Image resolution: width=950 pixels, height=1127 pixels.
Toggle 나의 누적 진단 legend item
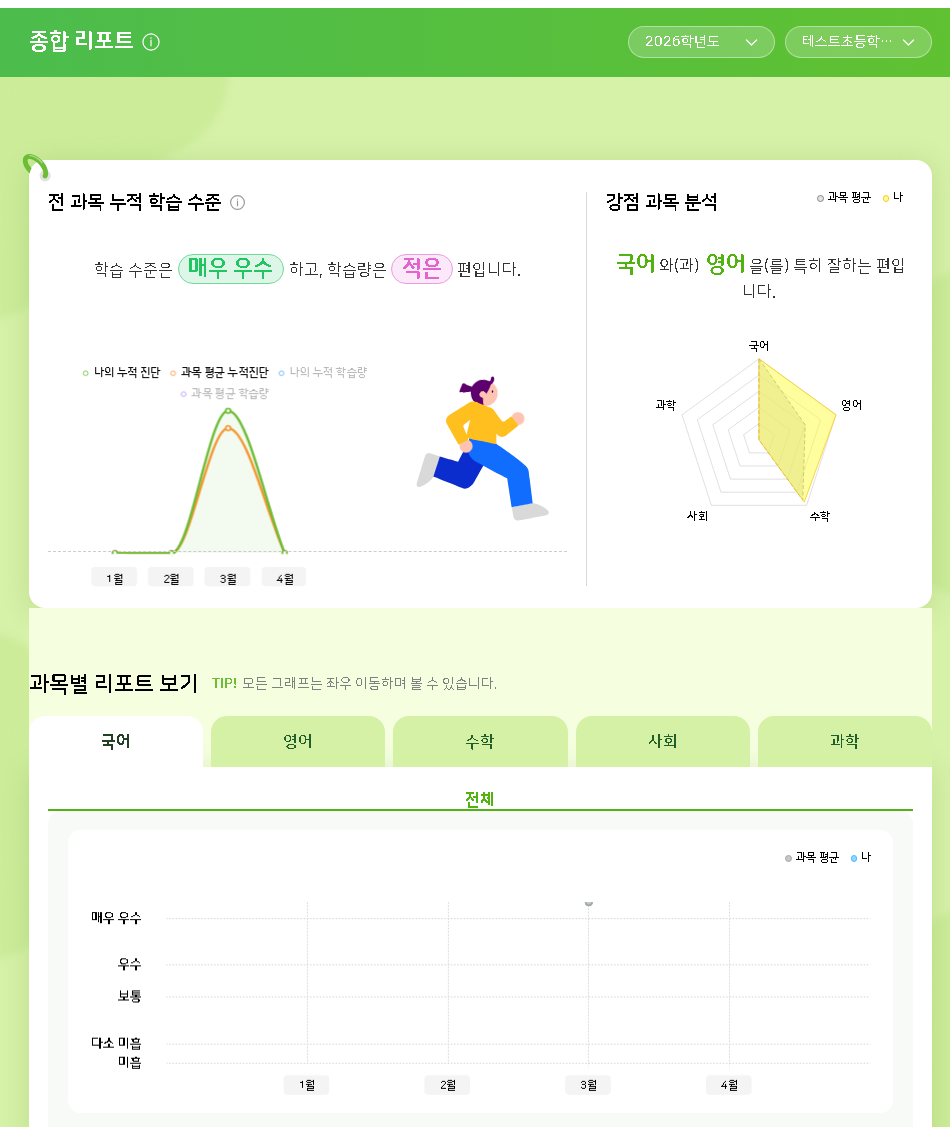click(x=121, y=373)
